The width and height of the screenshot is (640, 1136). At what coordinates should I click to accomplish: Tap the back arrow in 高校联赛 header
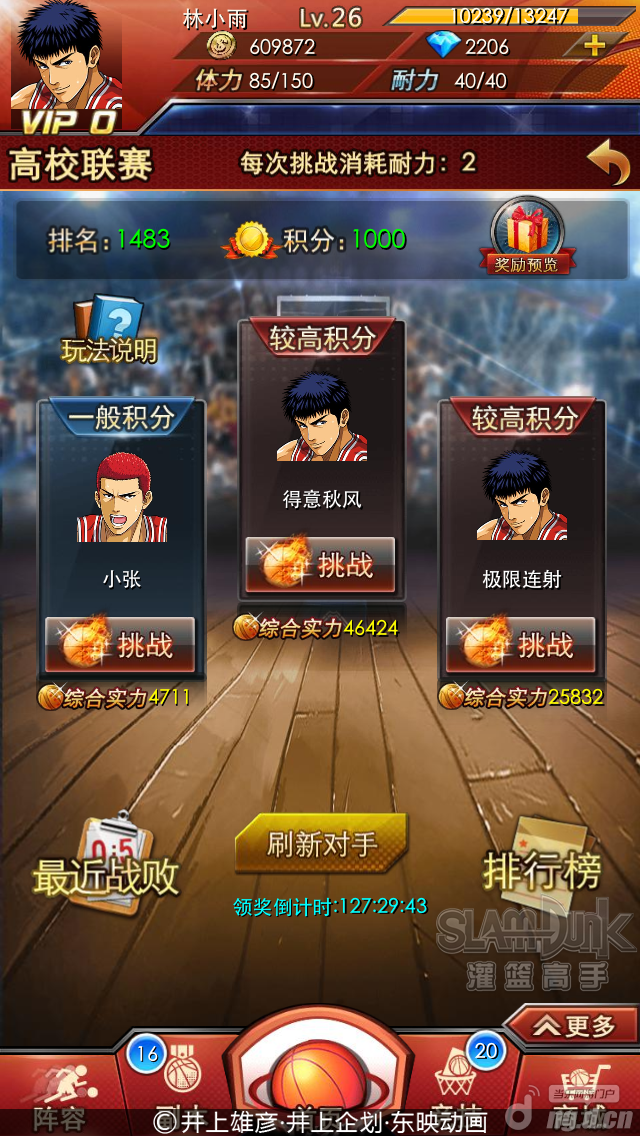pyautogui.click(x=607, y=163)
